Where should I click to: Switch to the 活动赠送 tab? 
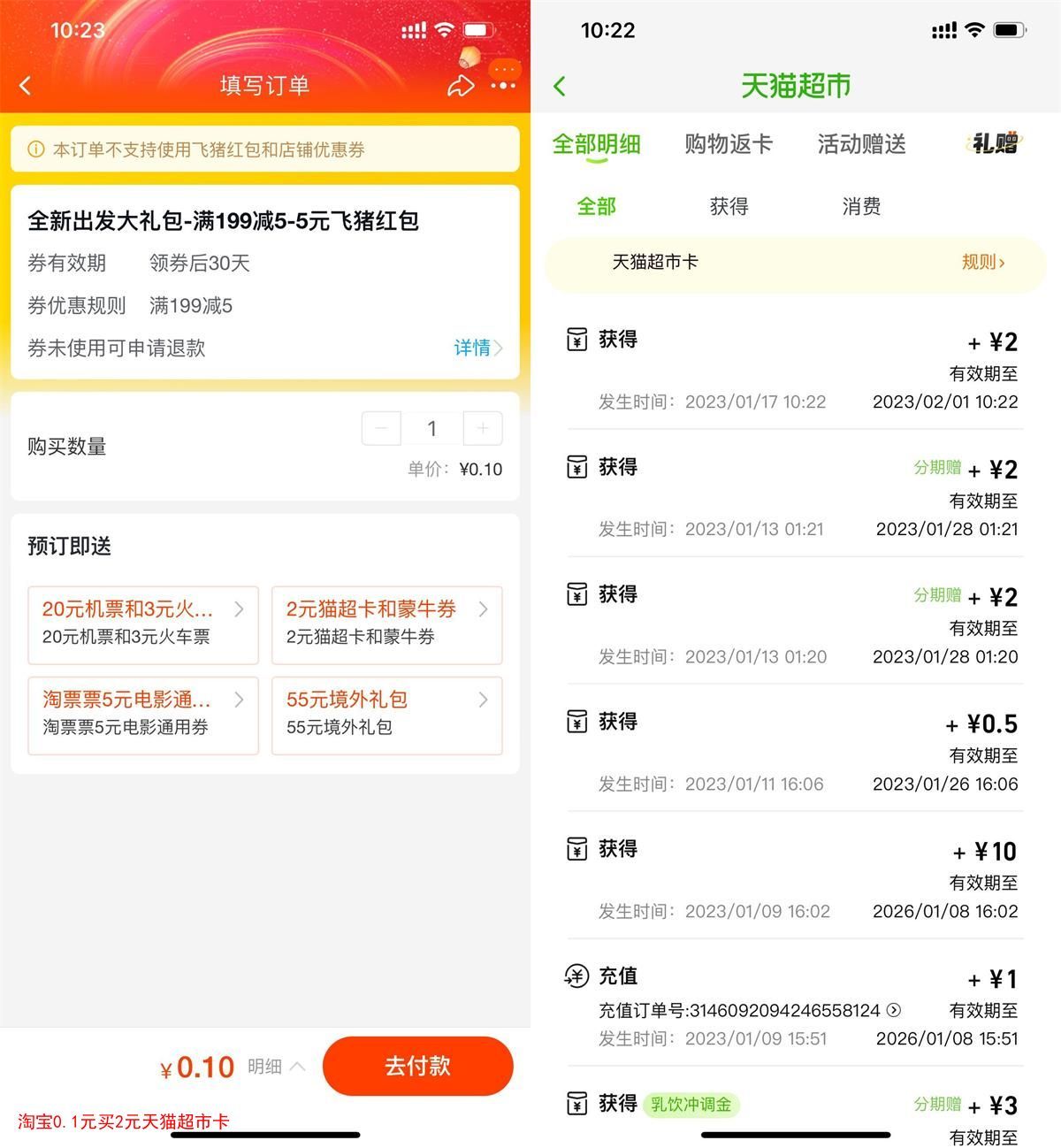861,144
